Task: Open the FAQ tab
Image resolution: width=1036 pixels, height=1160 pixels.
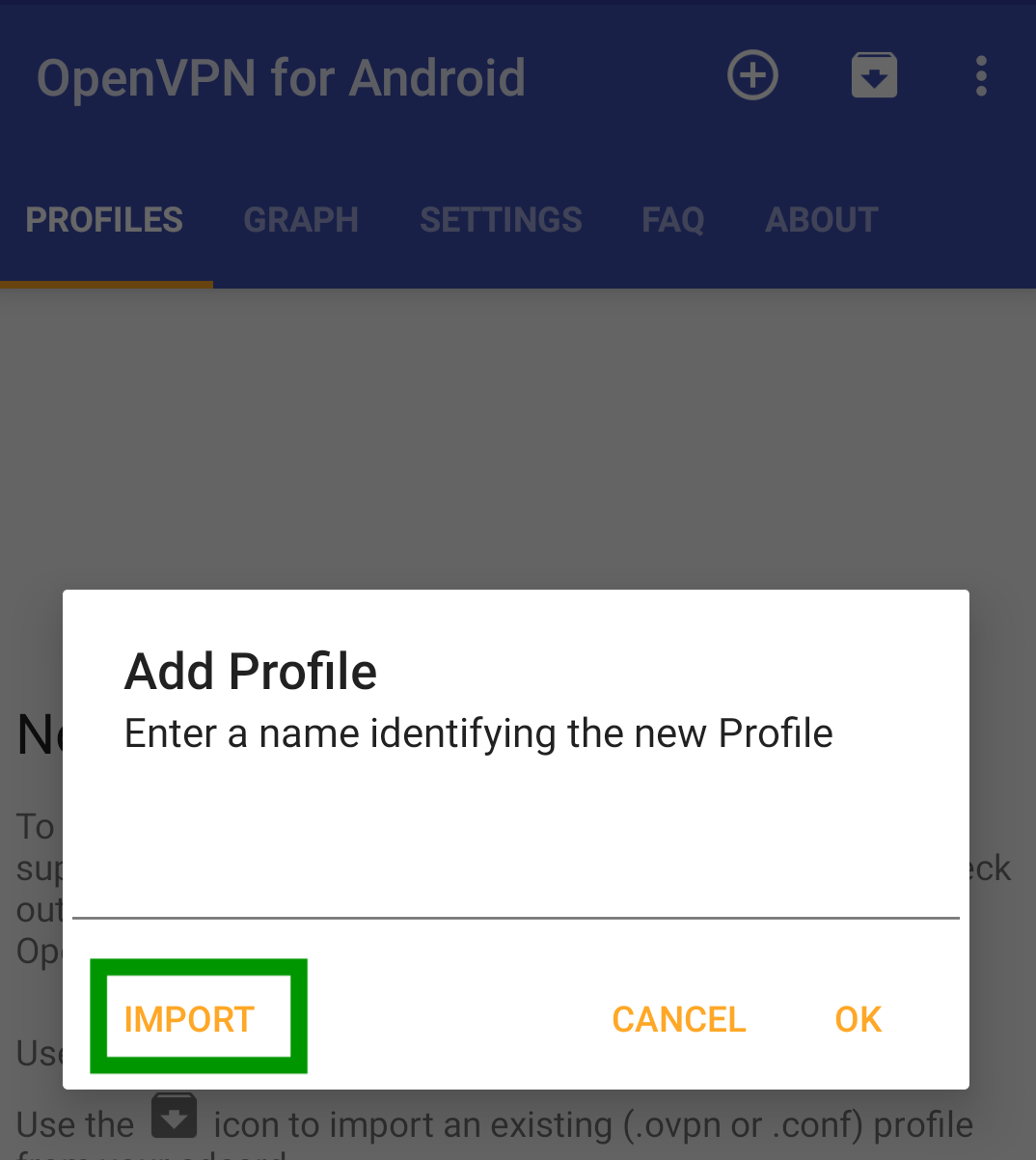Action: 672,220
